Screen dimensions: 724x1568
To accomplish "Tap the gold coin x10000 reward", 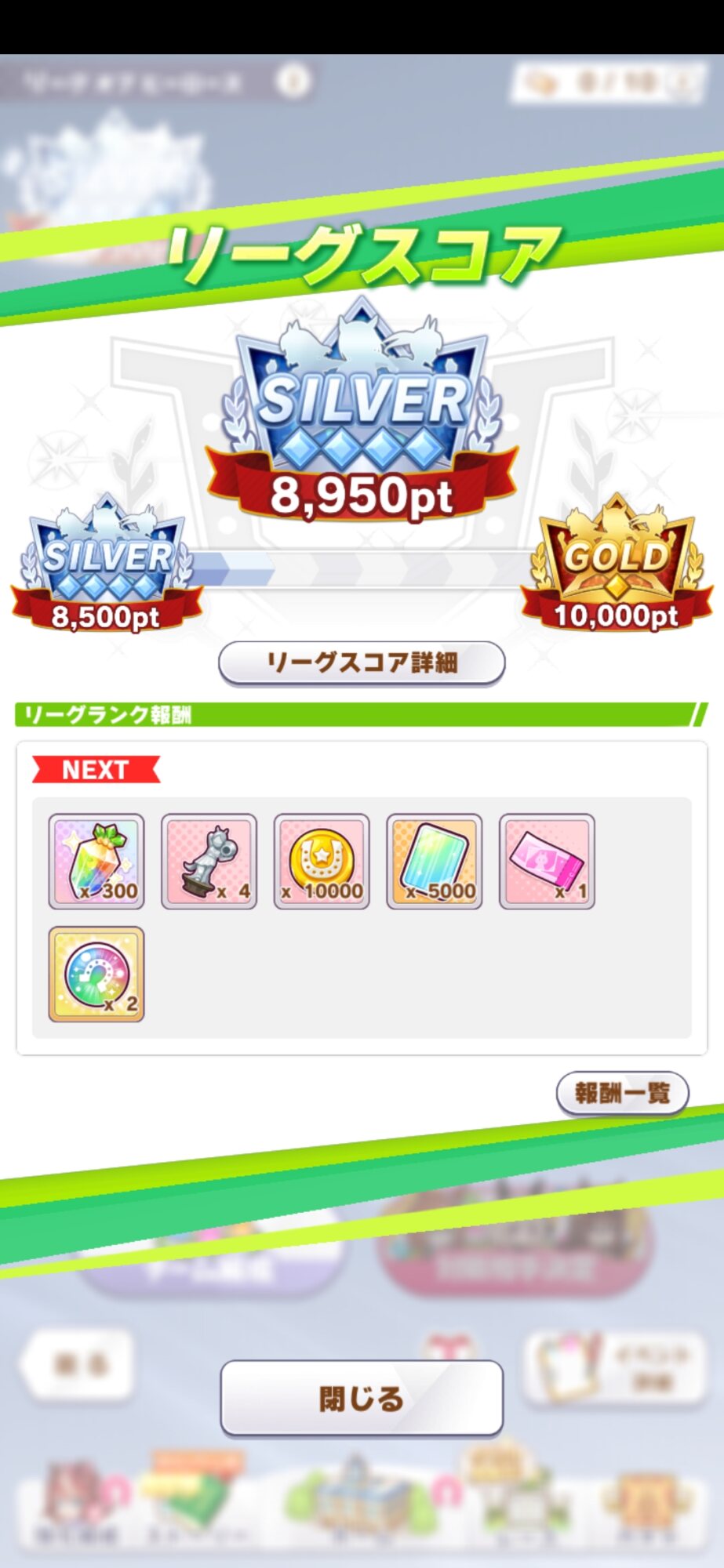I will tap(322, 862).
